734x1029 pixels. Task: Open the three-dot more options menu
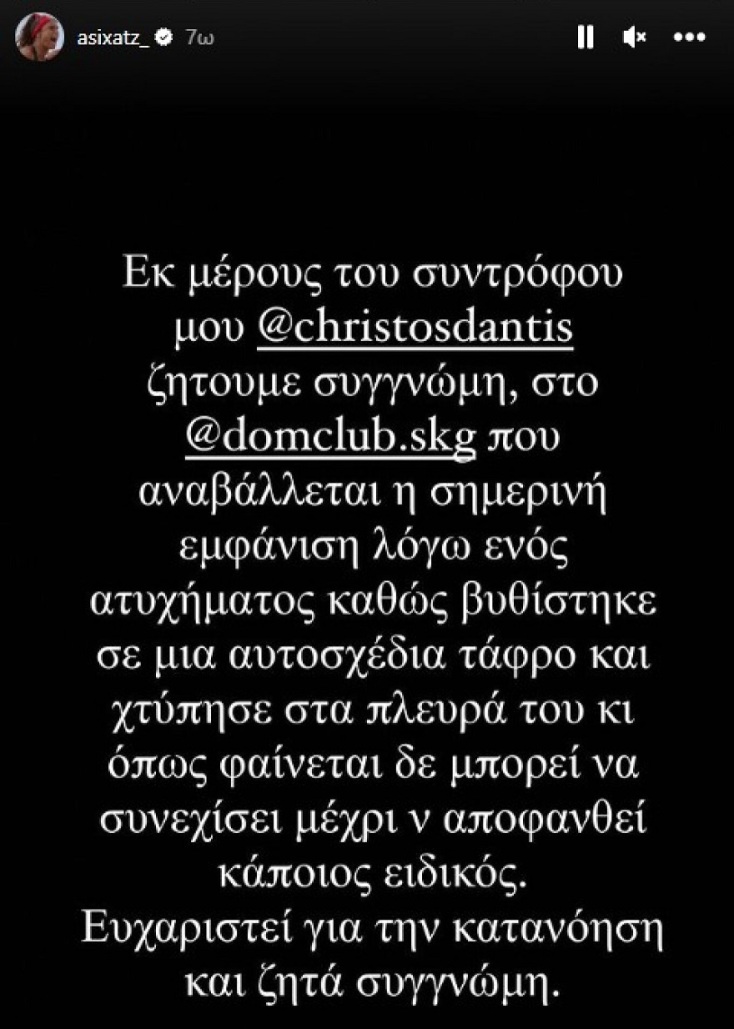(690, 38)
